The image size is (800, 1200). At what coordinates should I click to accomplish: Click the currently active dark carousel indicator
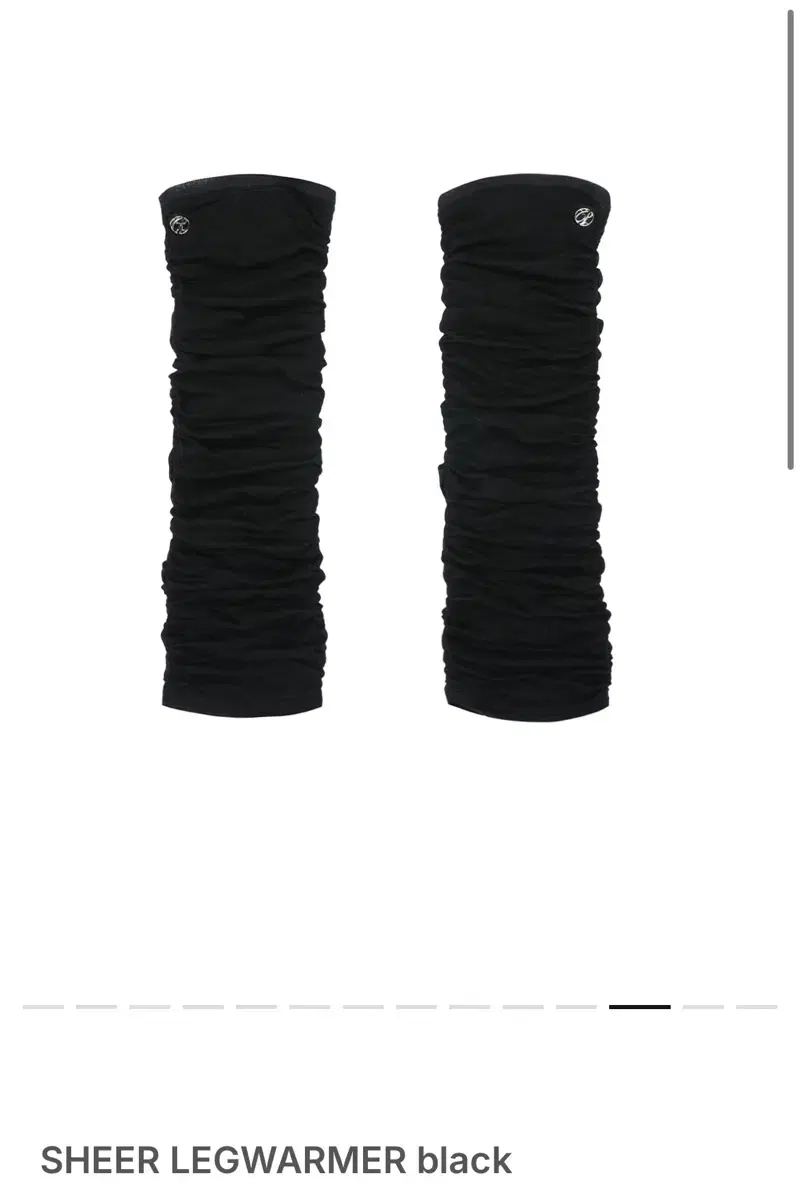click(x=640, y=1007)
